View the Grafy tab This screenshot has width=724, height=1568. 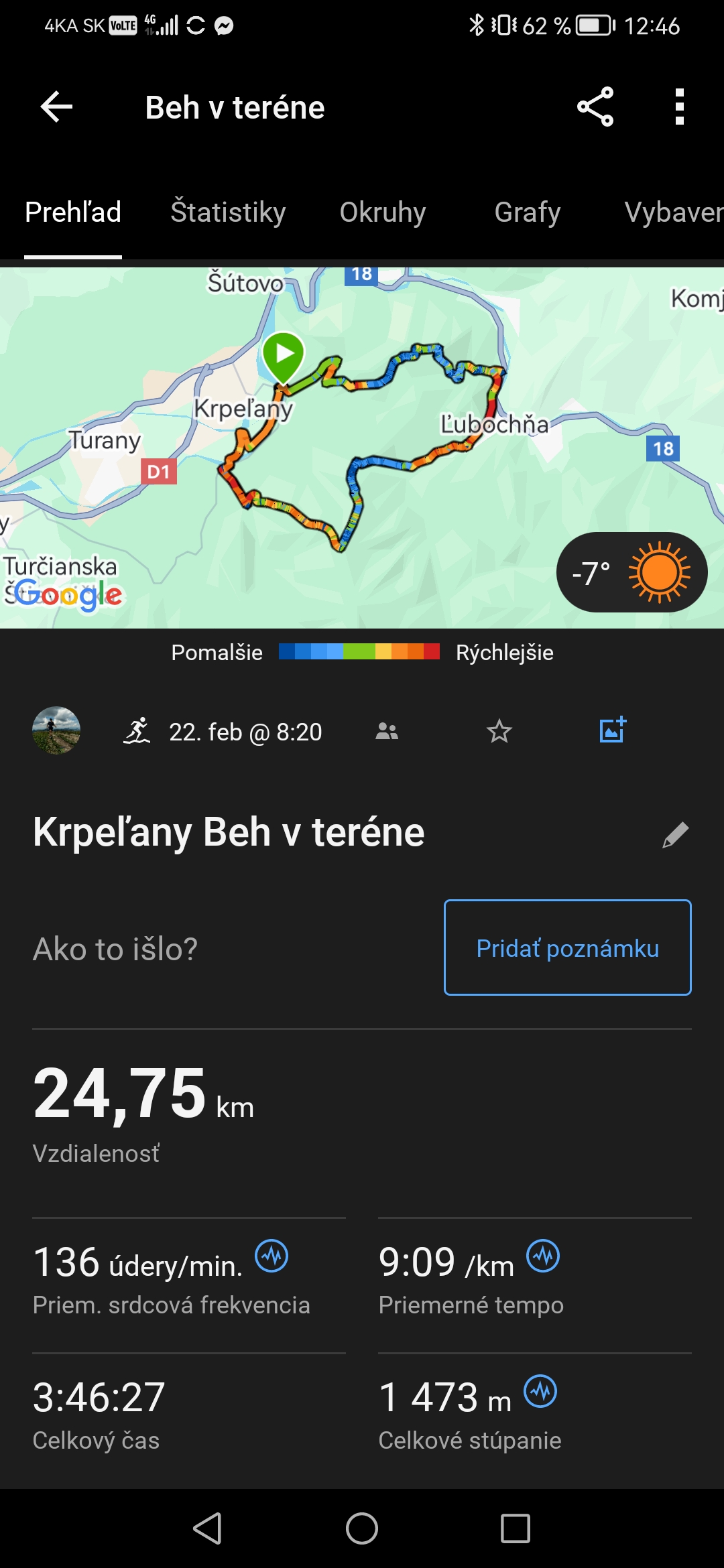point(528,212)
